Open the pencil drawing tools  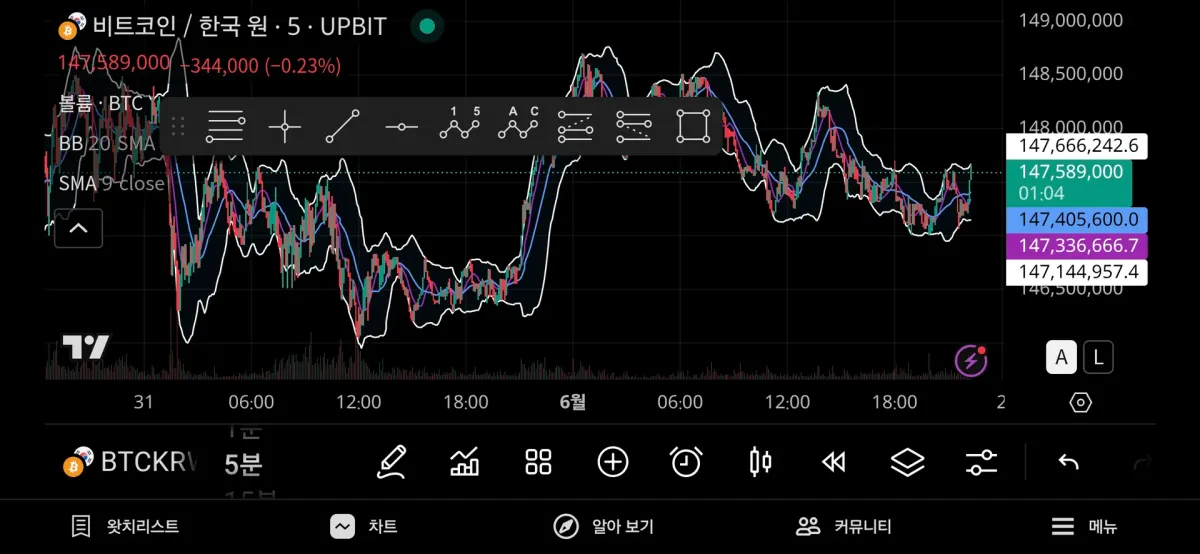392,461
